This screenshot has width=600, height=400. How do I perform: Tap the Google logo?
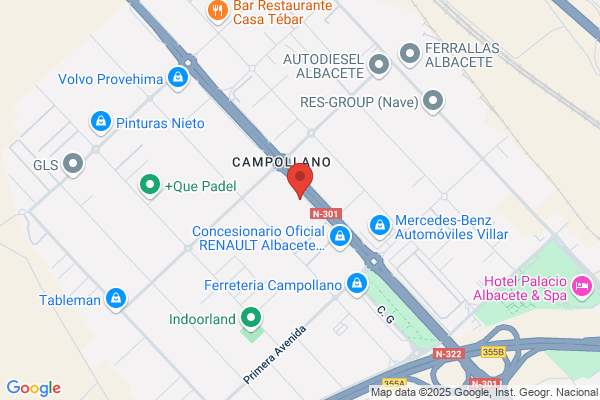pyautogui.click(x=34, y=388)
